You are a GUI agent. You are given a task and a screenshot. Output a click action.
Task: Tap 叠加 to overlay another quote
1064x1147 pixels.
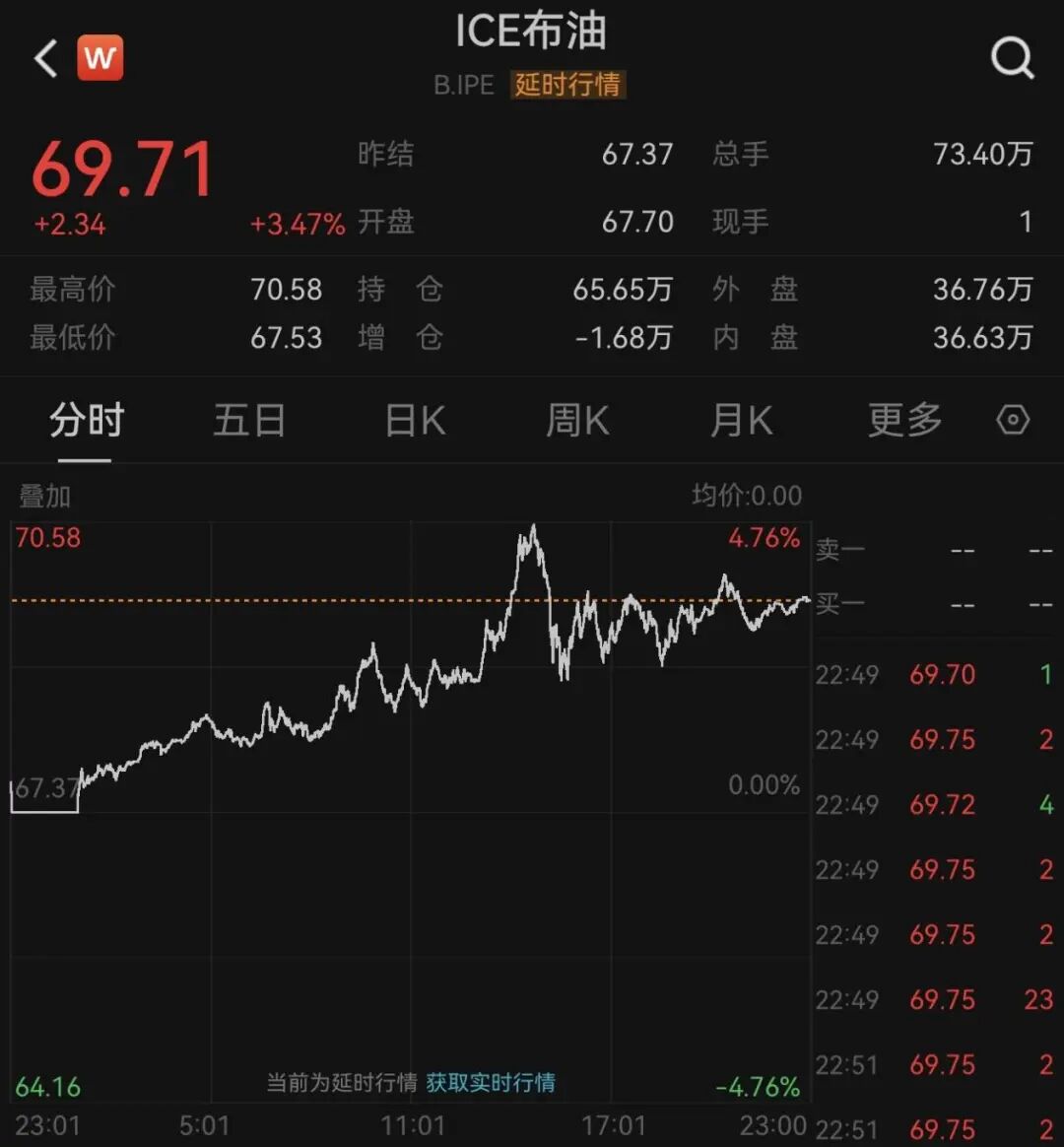point(45,496)
